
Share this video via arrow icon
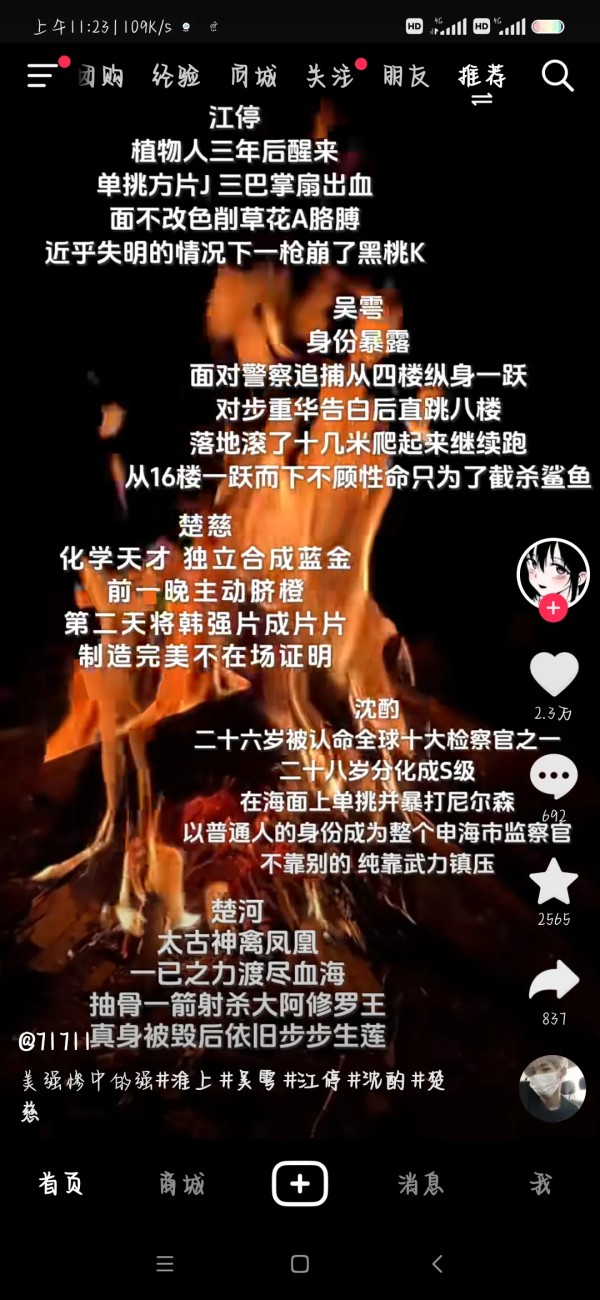[553, 981]
